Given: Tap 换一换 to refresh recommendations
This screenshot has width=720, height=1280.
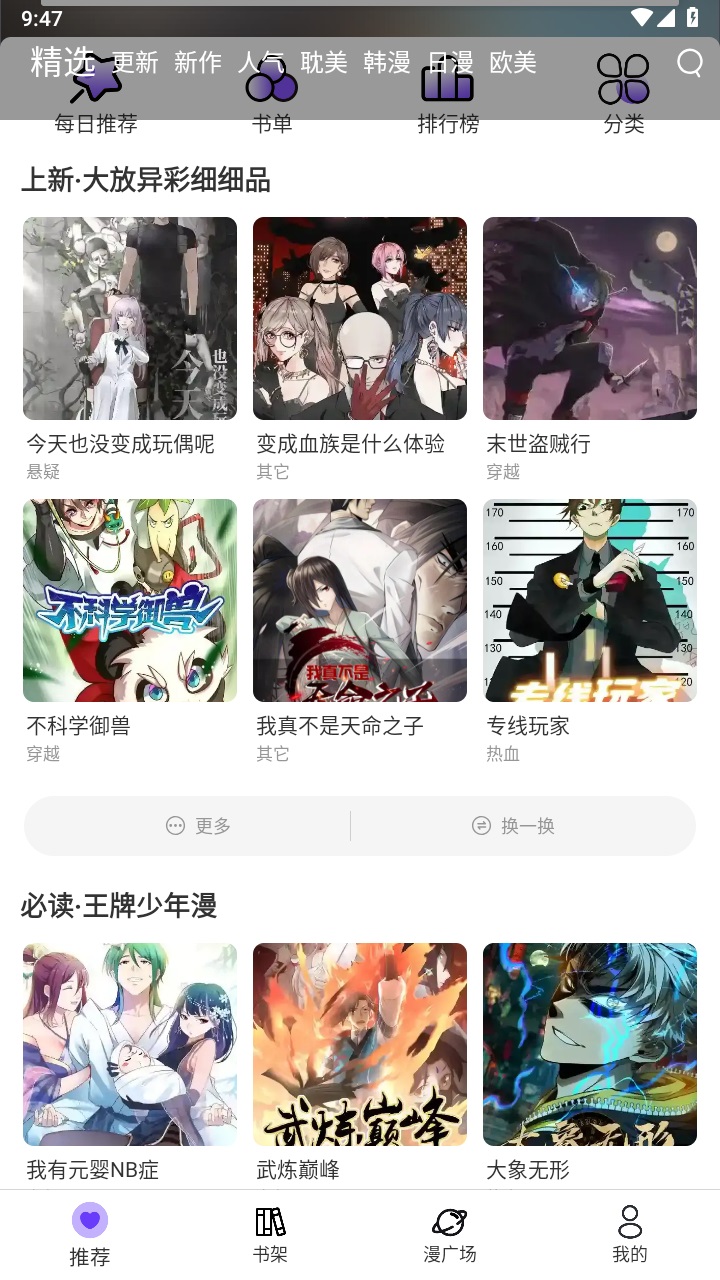Looking at the screenshot, I should pos(513,826).
